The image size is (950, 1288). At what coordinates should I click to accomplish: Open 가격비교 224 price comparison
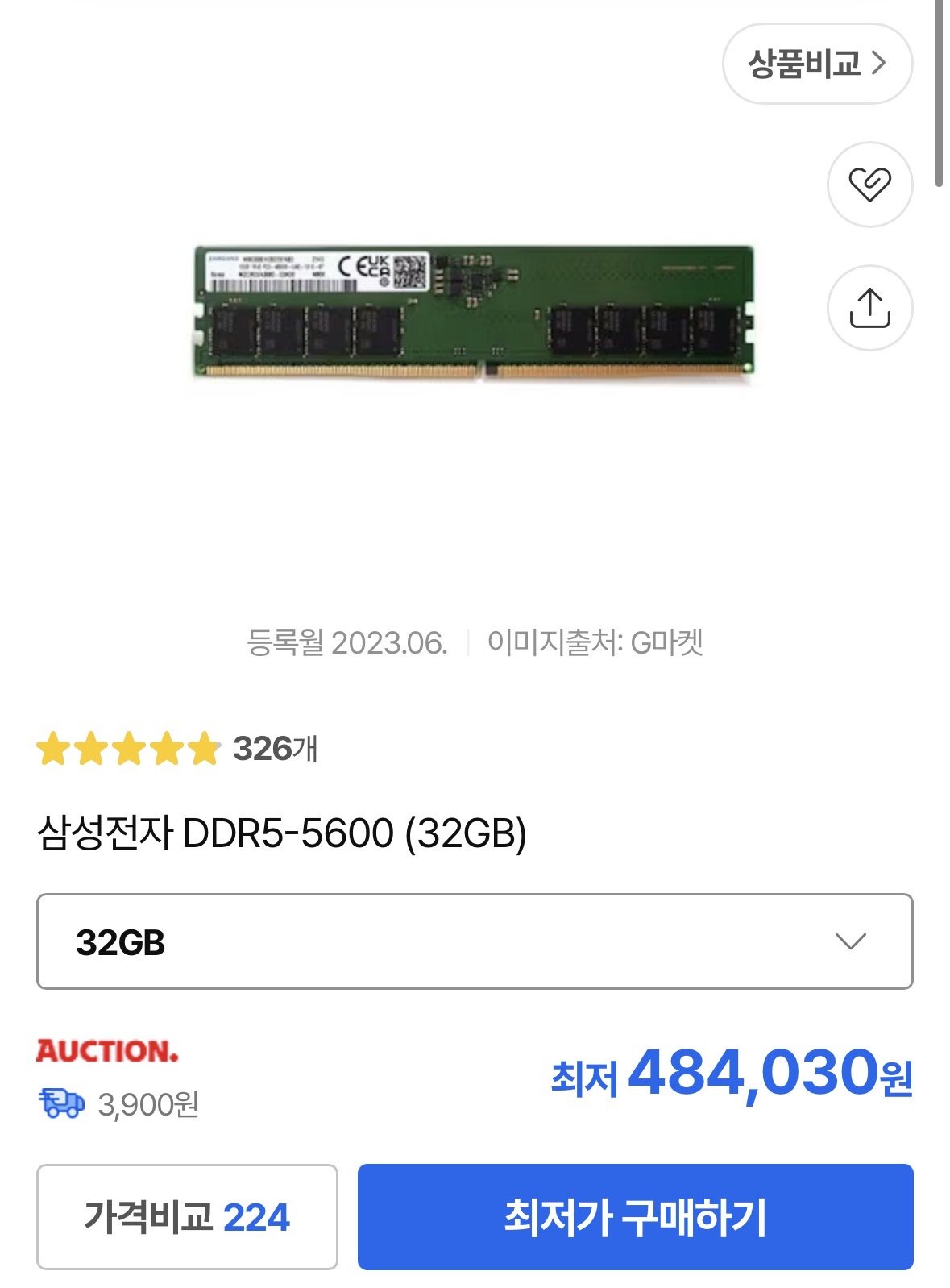187,1216
